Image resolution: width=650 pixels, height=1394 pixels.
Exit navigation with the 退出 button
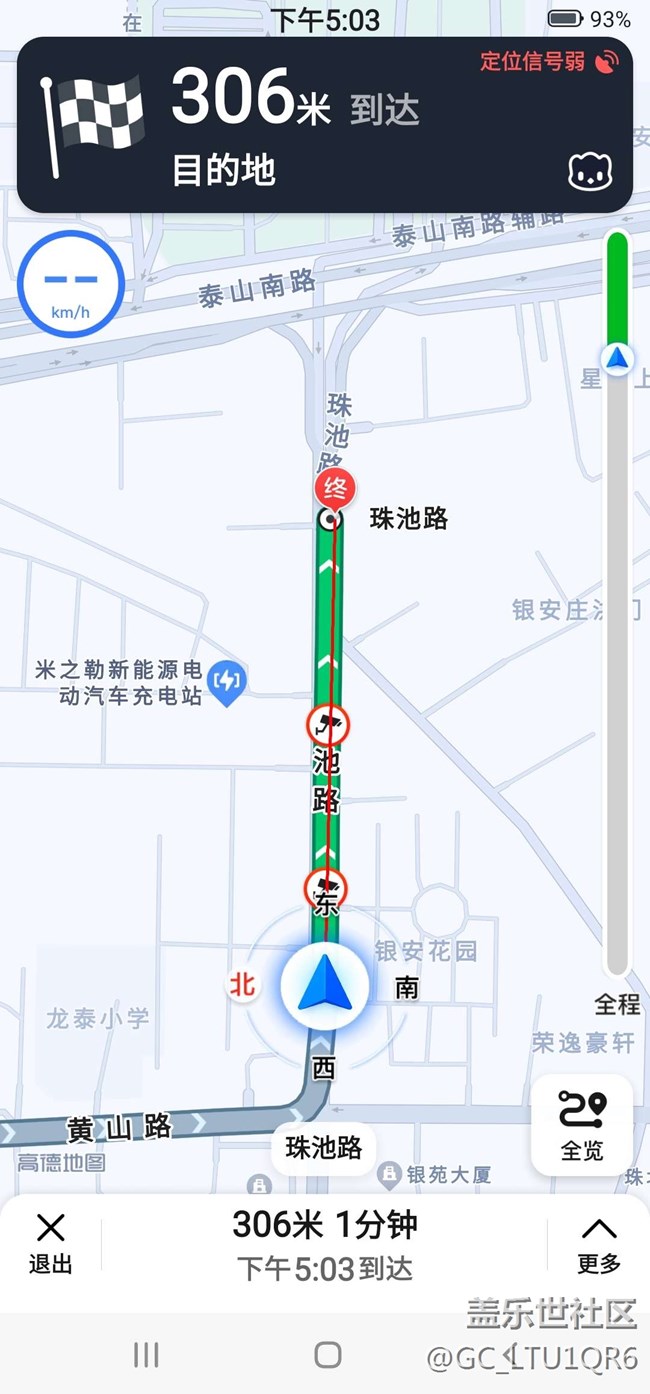pyautogui.click(x=50, y=1243)
